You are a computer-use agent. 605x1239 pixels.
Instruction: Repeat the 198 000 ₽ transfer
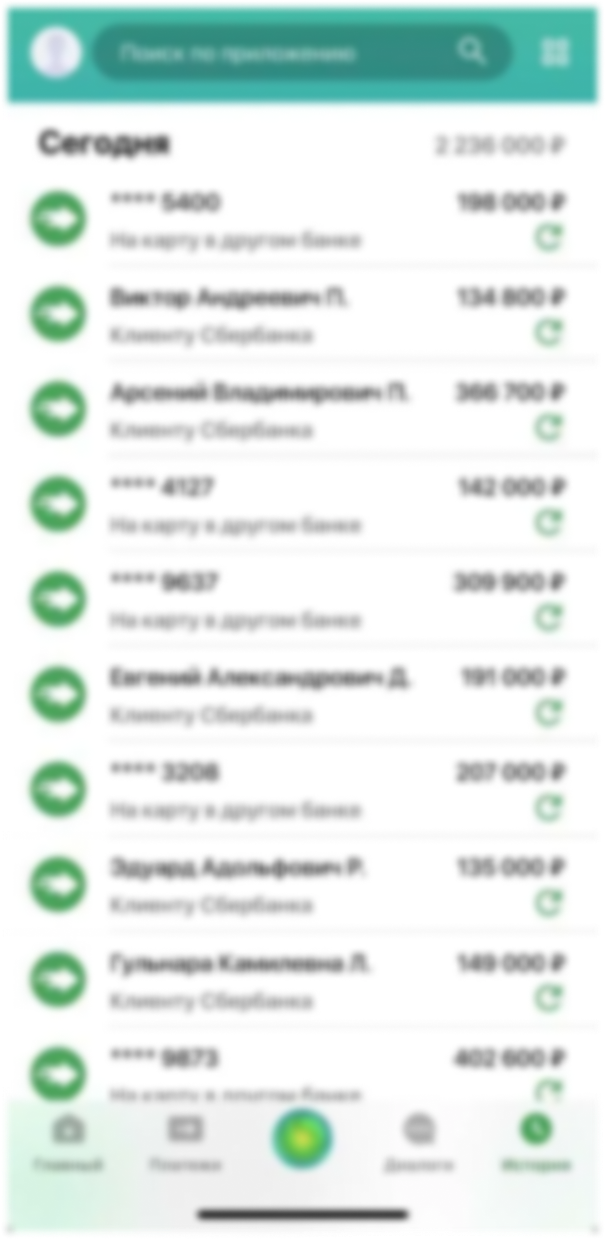tap(548, 238)
